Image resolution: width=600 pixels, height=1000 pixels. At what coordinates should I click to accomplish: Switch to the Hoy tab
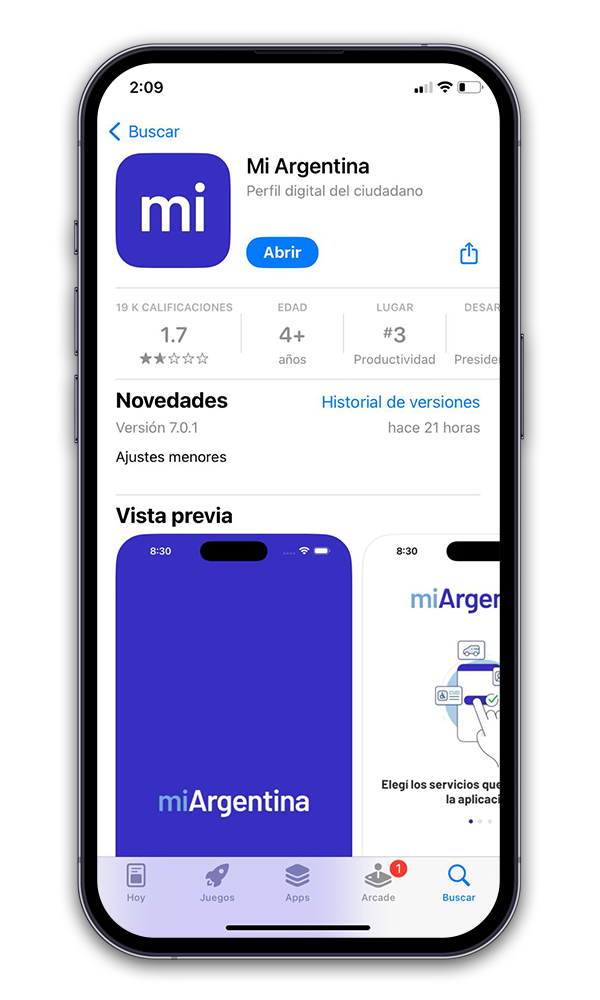tap(136, 882)
